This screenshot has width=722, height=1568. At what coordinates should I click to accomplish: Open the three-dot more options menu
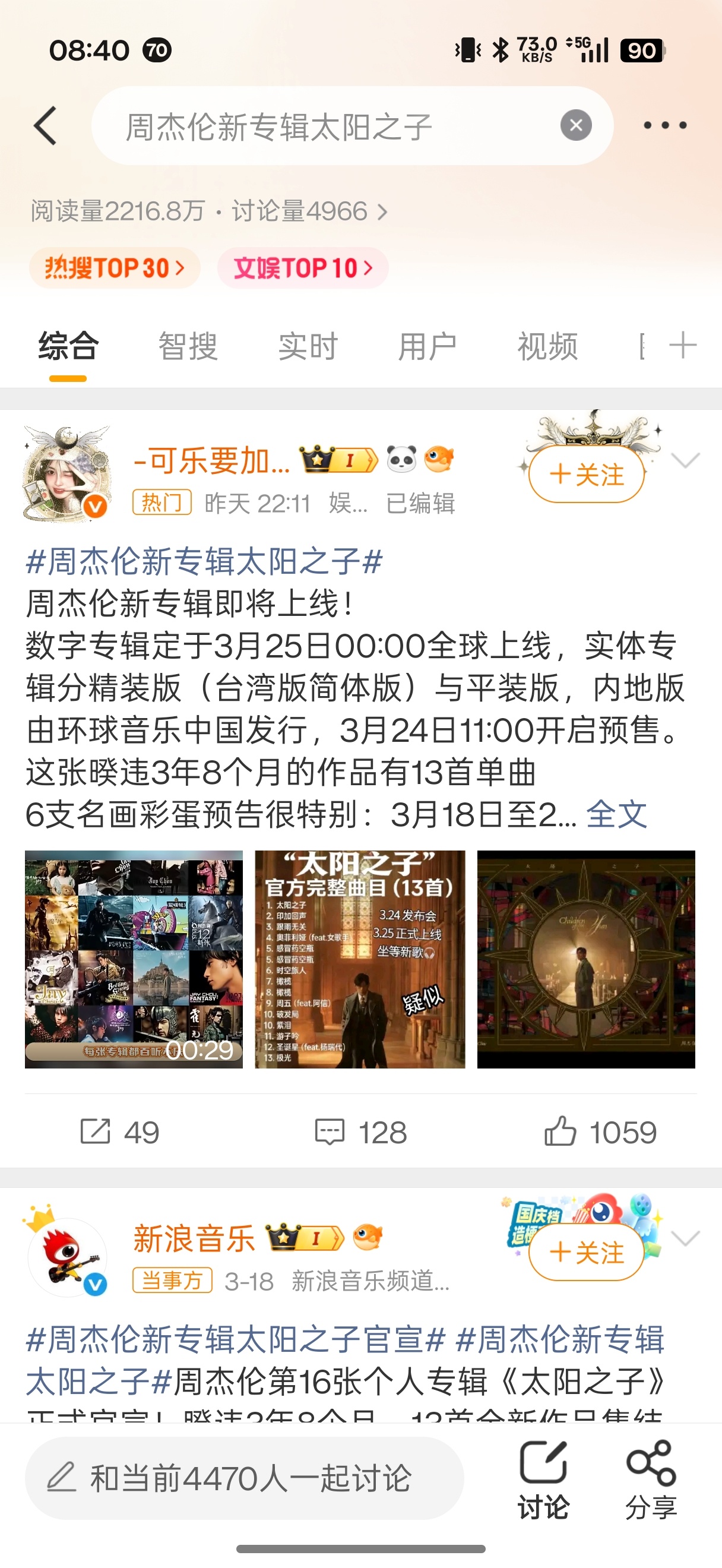(x=664, y=125)
